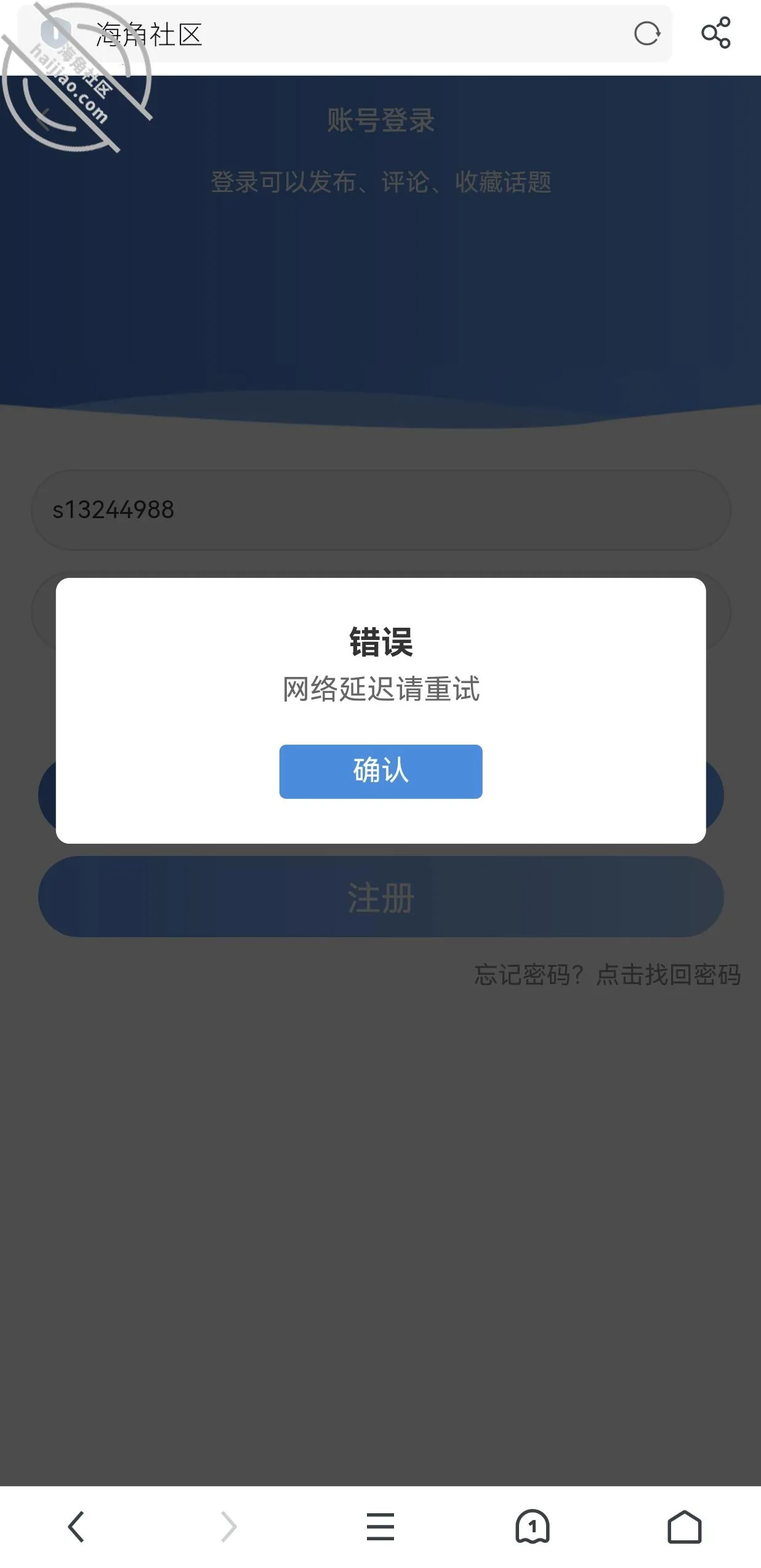The width and height of the screenshot is (761, 1568).
Task: Share this page via the share icon
Action: (x=716, y=33)
